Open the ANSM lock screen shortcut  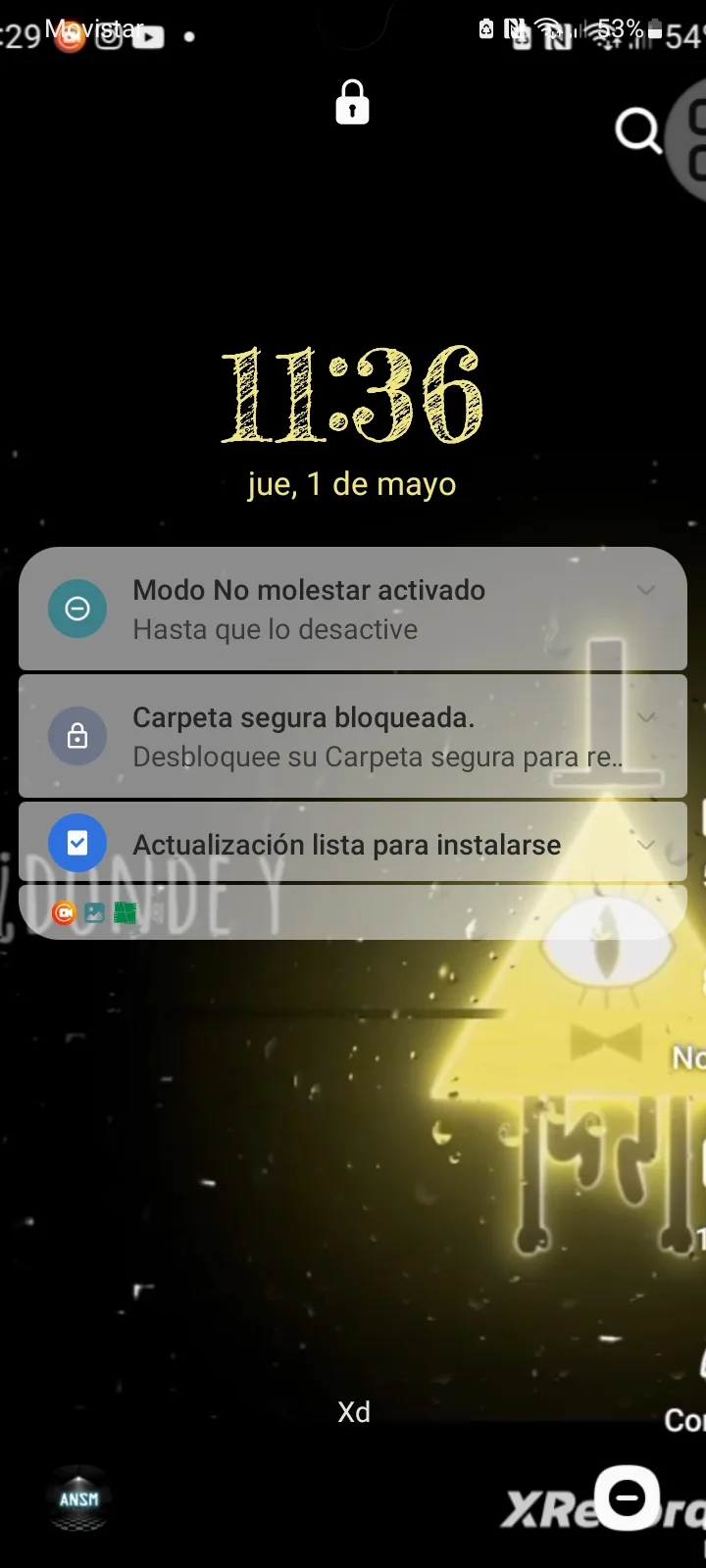pyautogui.click(x=78, y=1498)
